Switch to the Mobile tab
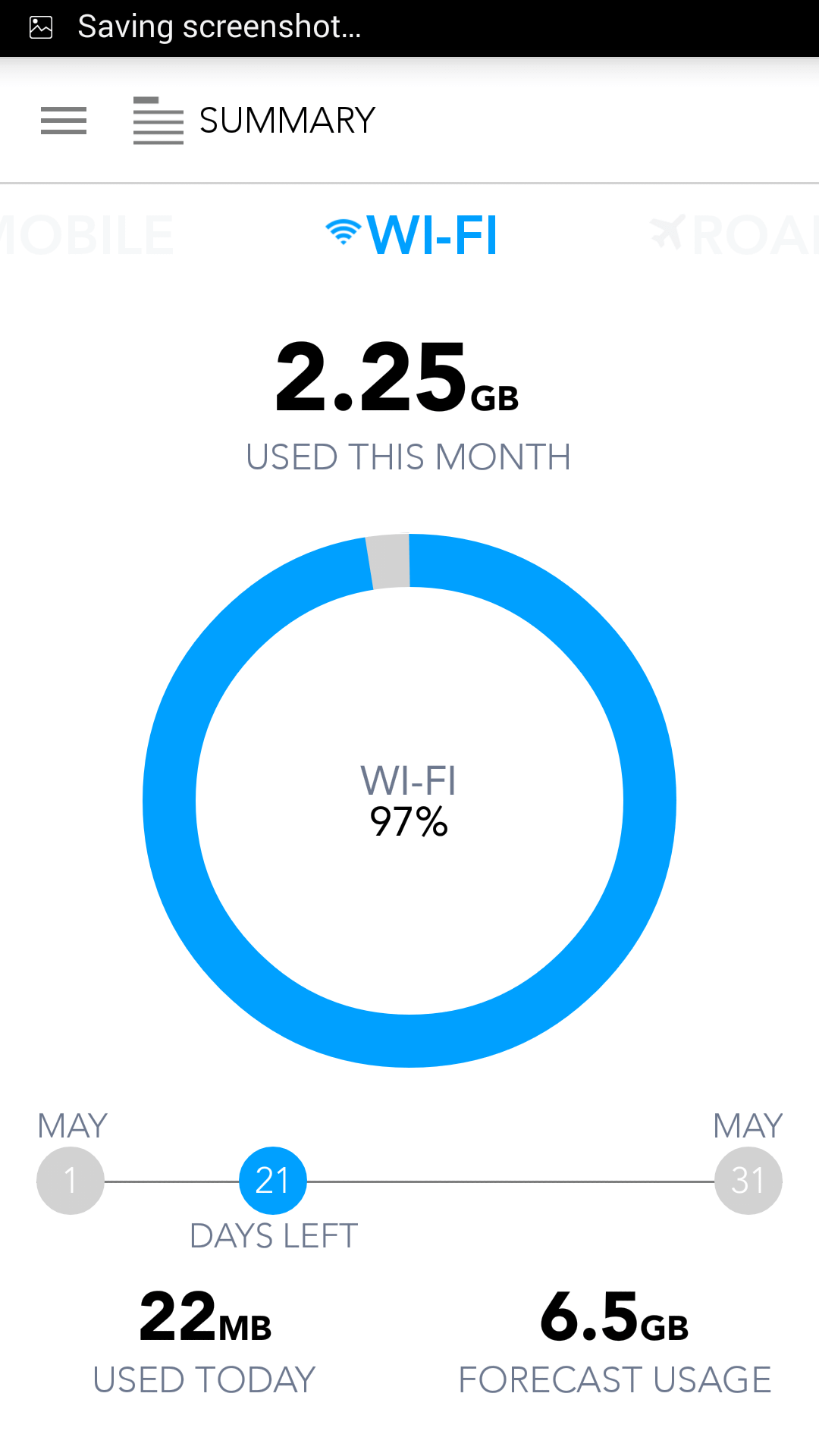The height and width of the screenshot is (1456, 819). (86, 235)
